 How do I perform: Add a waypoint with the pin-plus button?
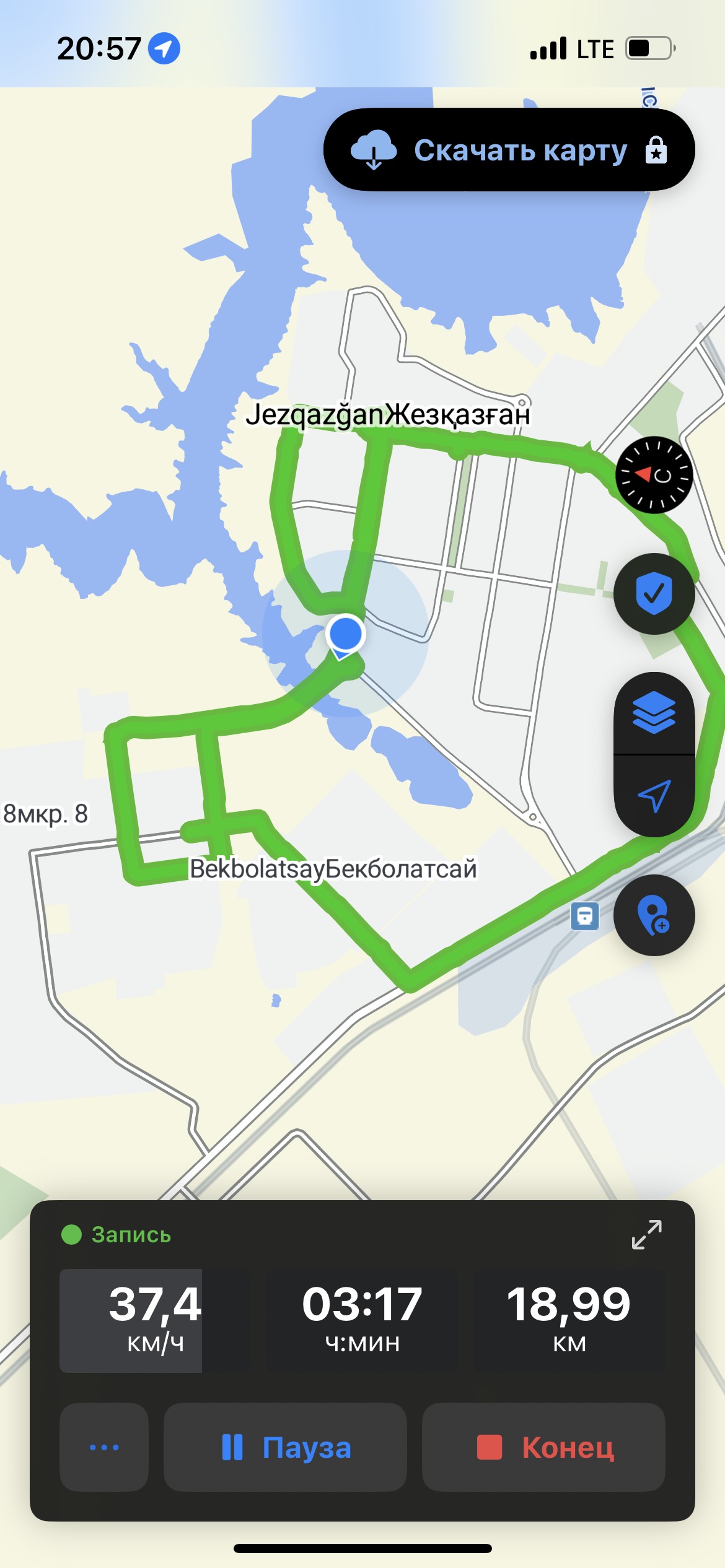[x=654, y=915]
